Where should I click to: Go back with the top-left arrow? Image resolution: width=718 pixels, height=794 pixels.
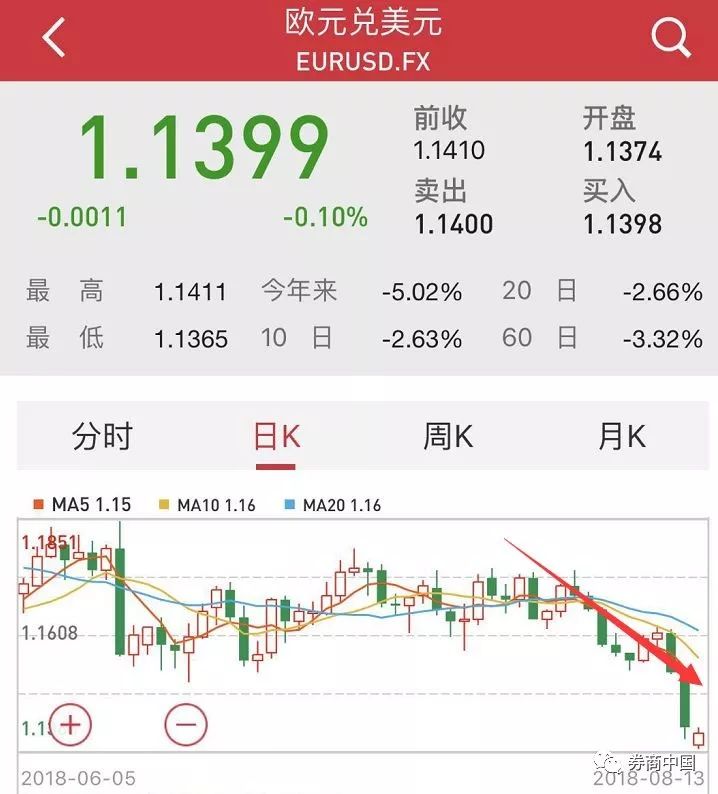point(54,39)
